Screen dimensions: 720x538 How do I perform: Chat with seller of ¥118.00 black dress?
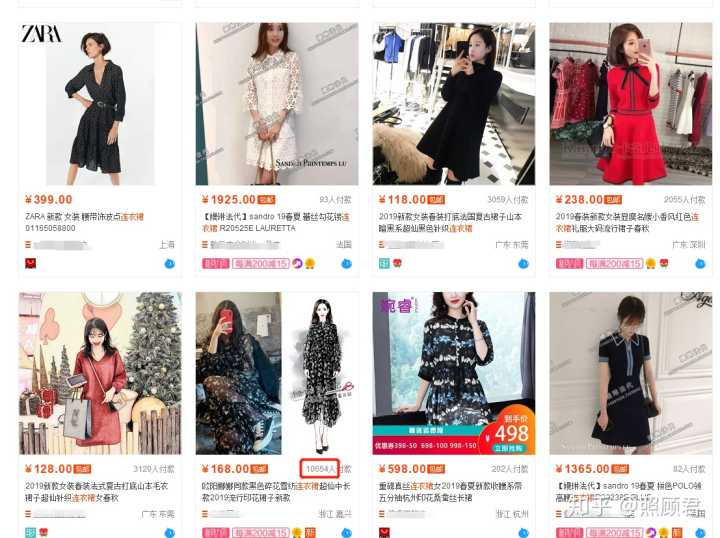click(x=522, y=264)
